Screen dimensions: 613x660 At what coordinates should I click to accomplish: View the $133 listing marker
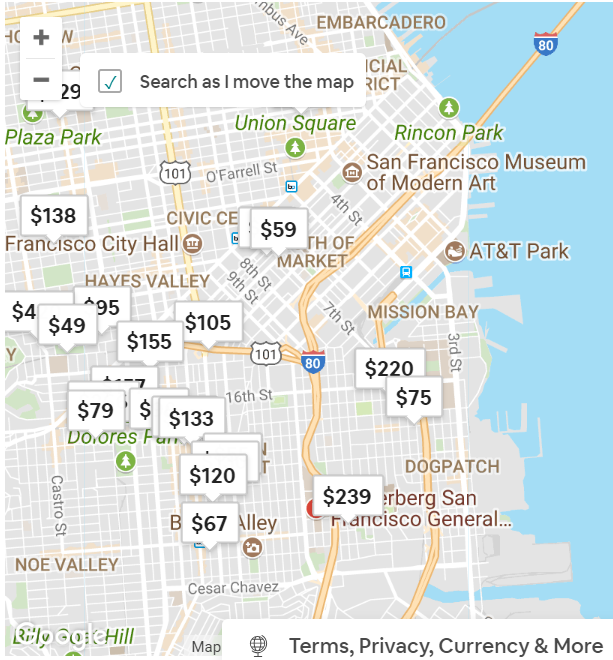click(x=191, y=418)
